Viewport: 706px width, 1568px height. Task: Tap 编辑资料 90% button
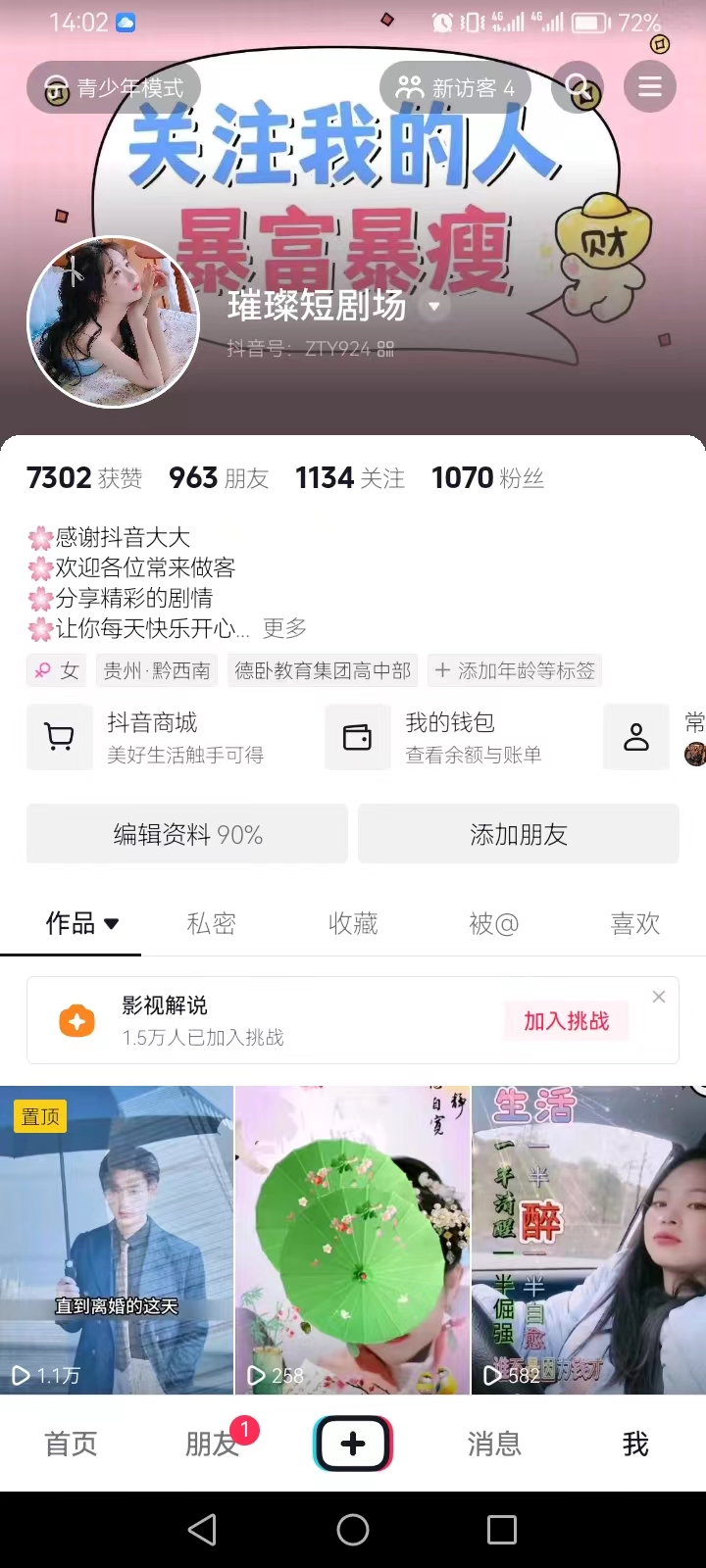pos(187,834)
